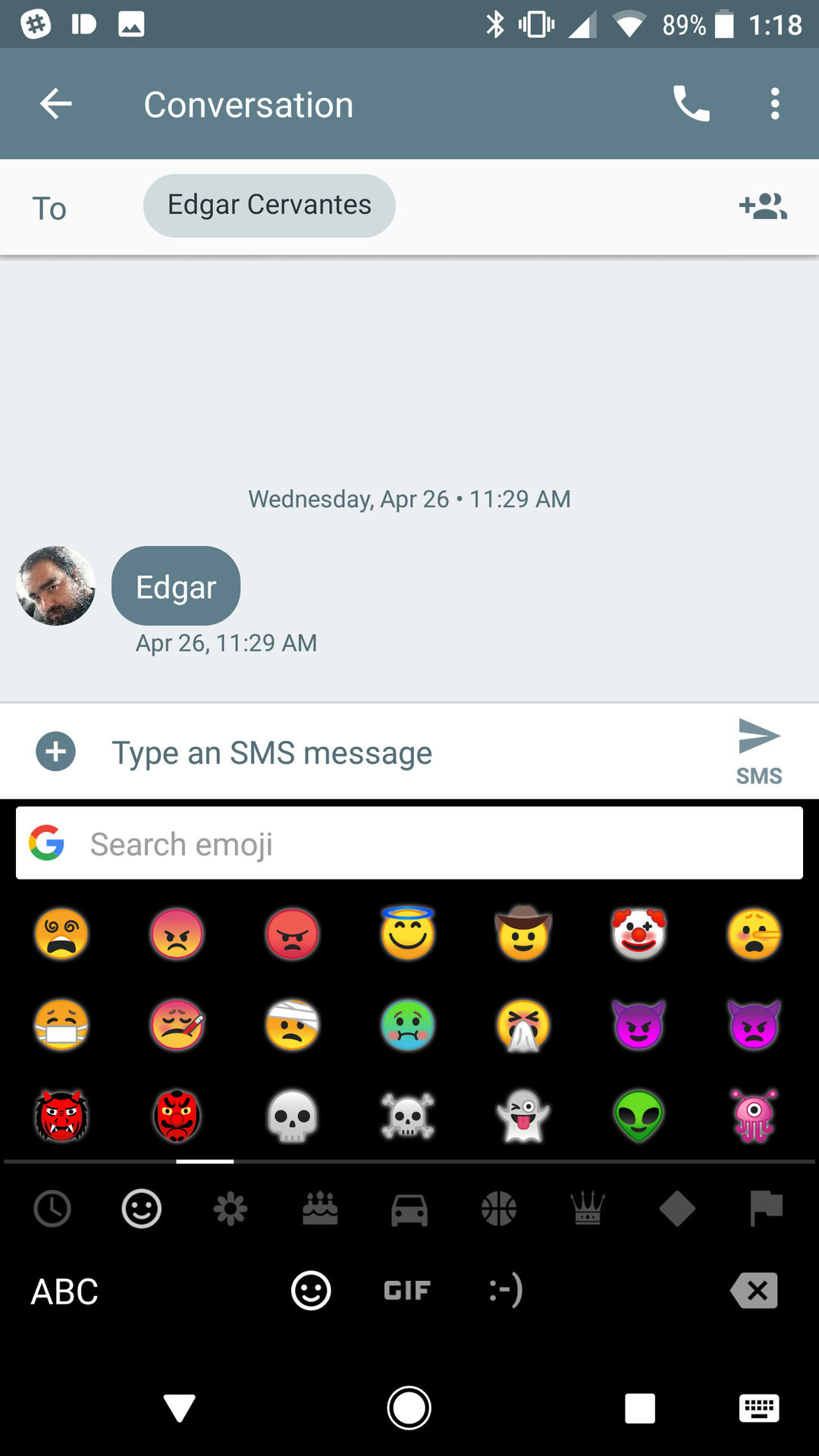Send the SMS message
The image size is (819, 1456).
758,750
